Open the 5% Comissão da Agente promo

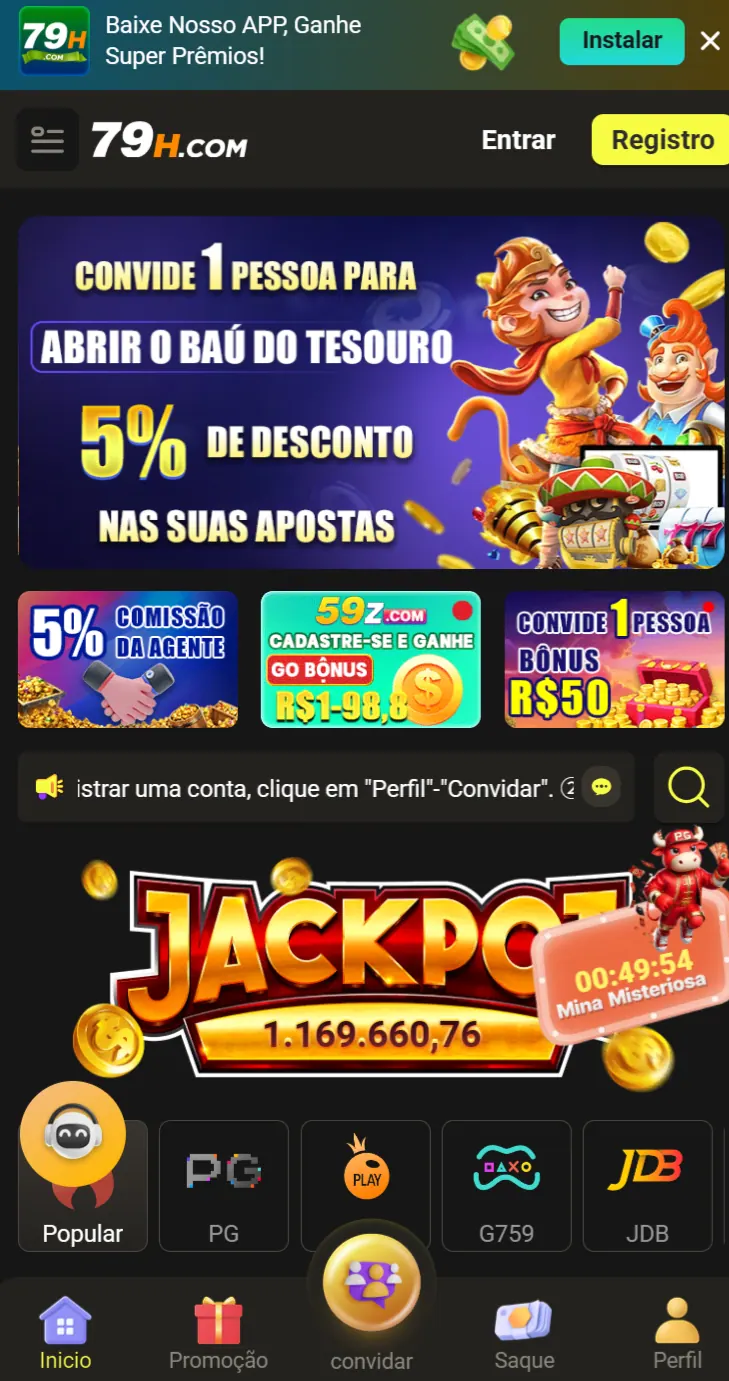128,659
